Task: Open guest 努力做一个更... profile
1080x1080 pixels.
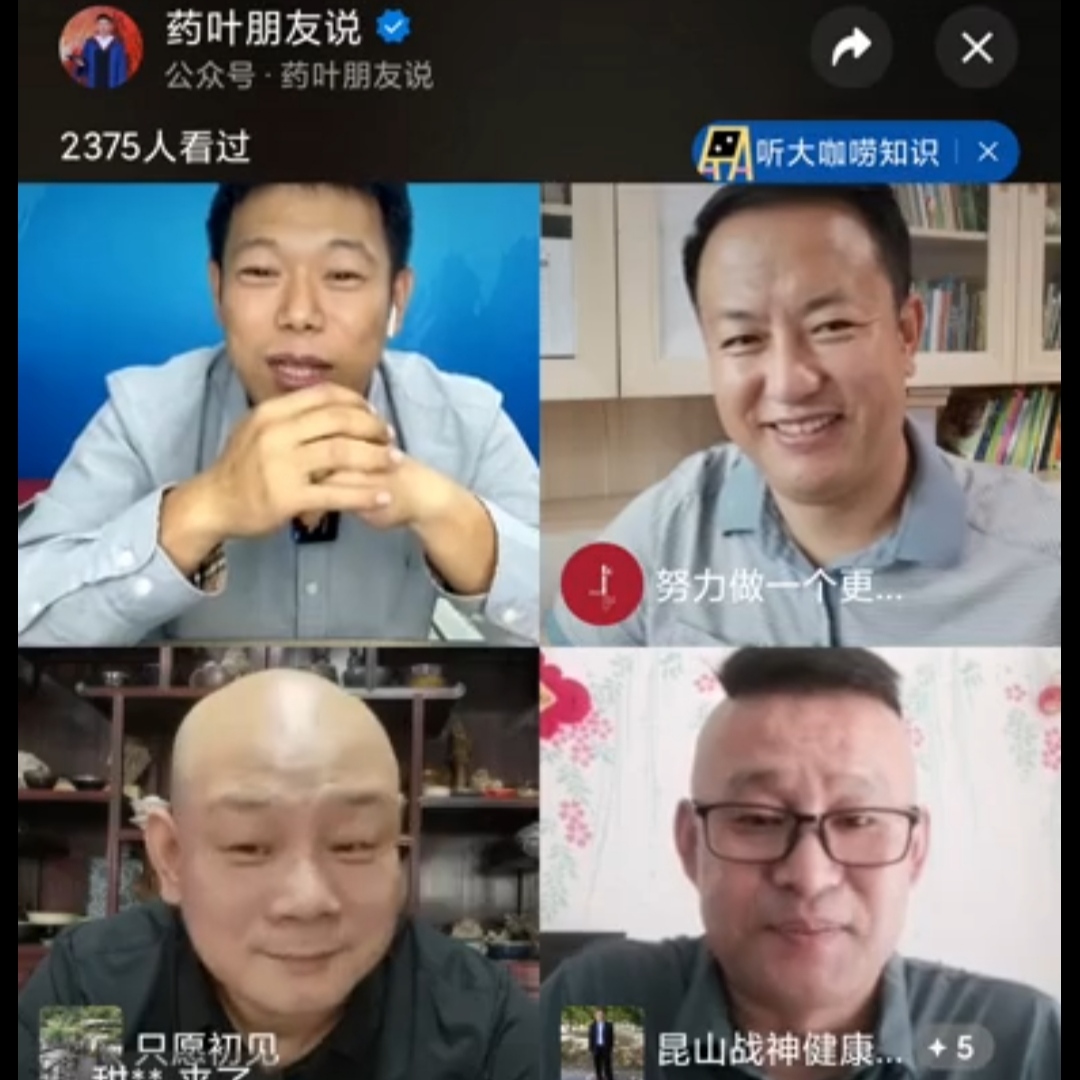Action: [x=601, y=584]
